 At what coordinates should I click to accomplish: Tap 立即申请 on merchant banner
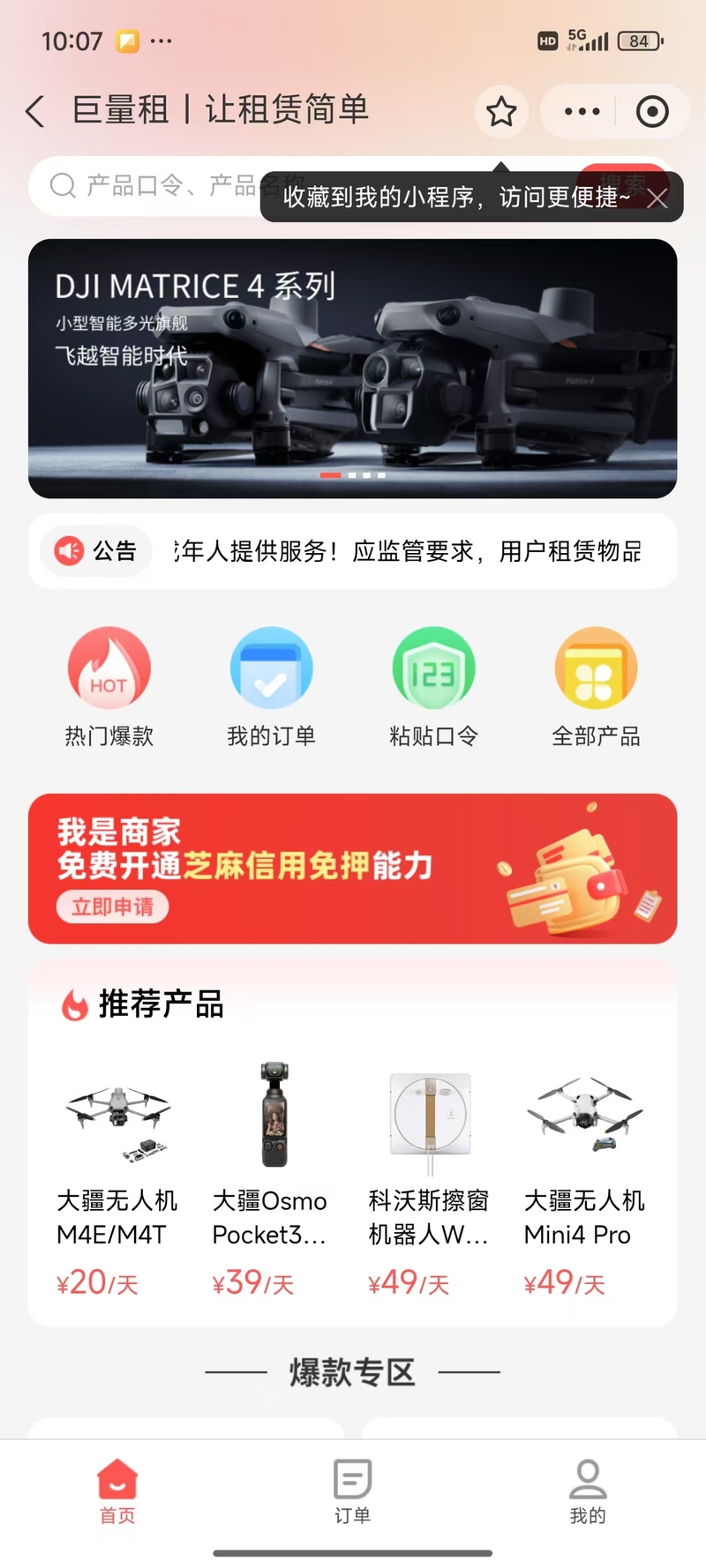(x=112, y=907)
